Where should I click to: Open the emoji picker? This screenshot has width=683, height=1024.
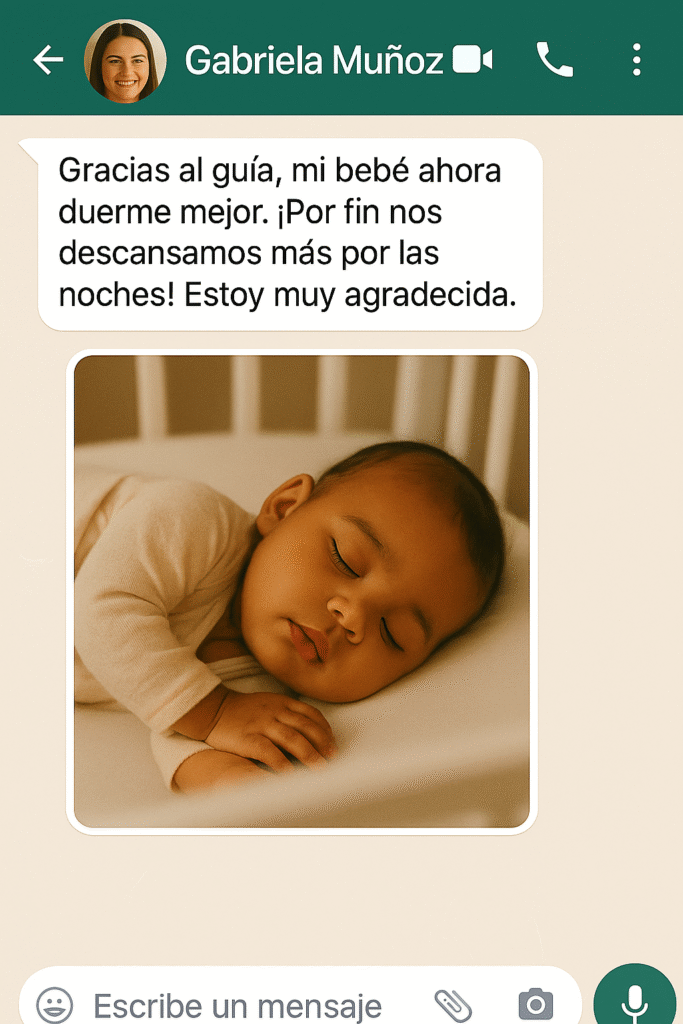(54, 1004)
